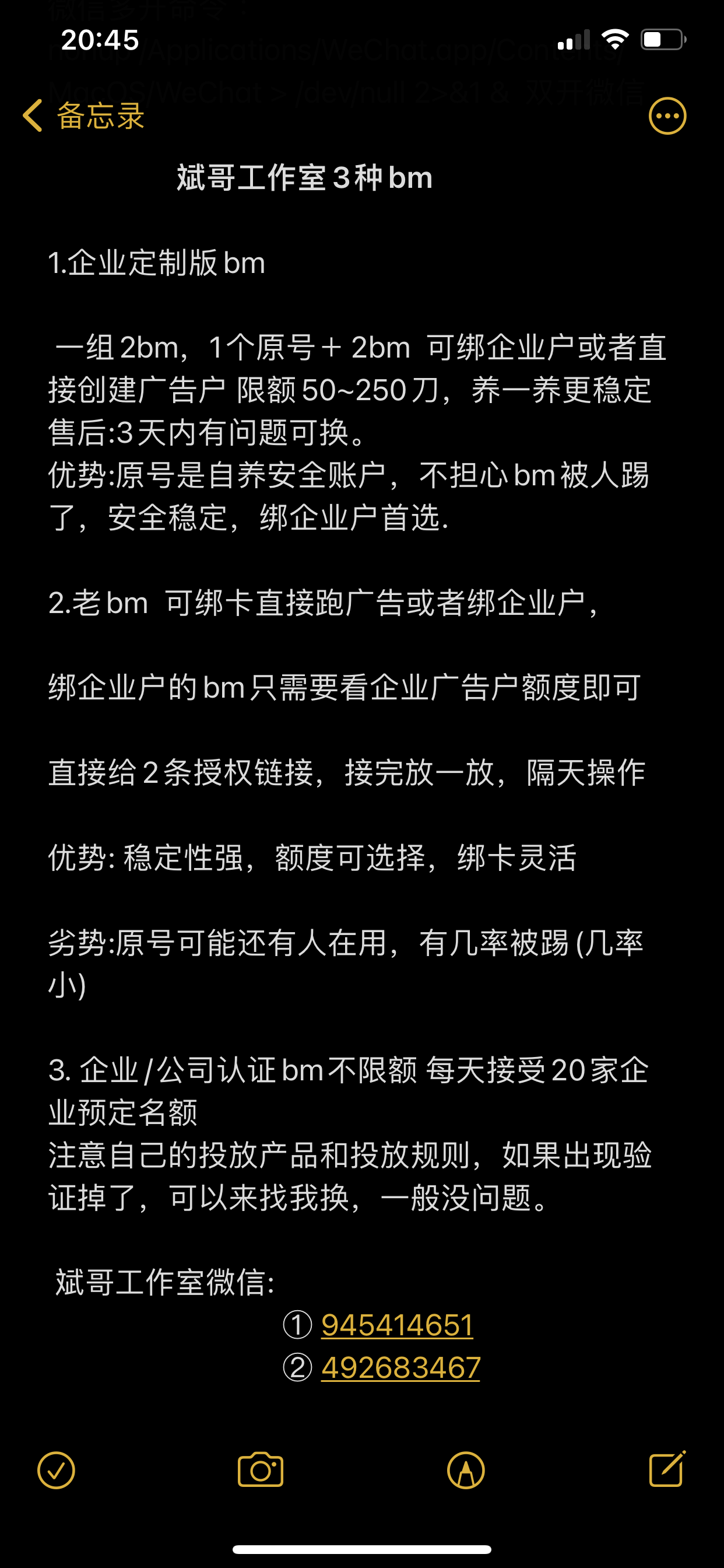Image resolution: width=724 pixels, height=1568 pixels.
Task: Open the markup pen tool
Action: (466, 1470)
